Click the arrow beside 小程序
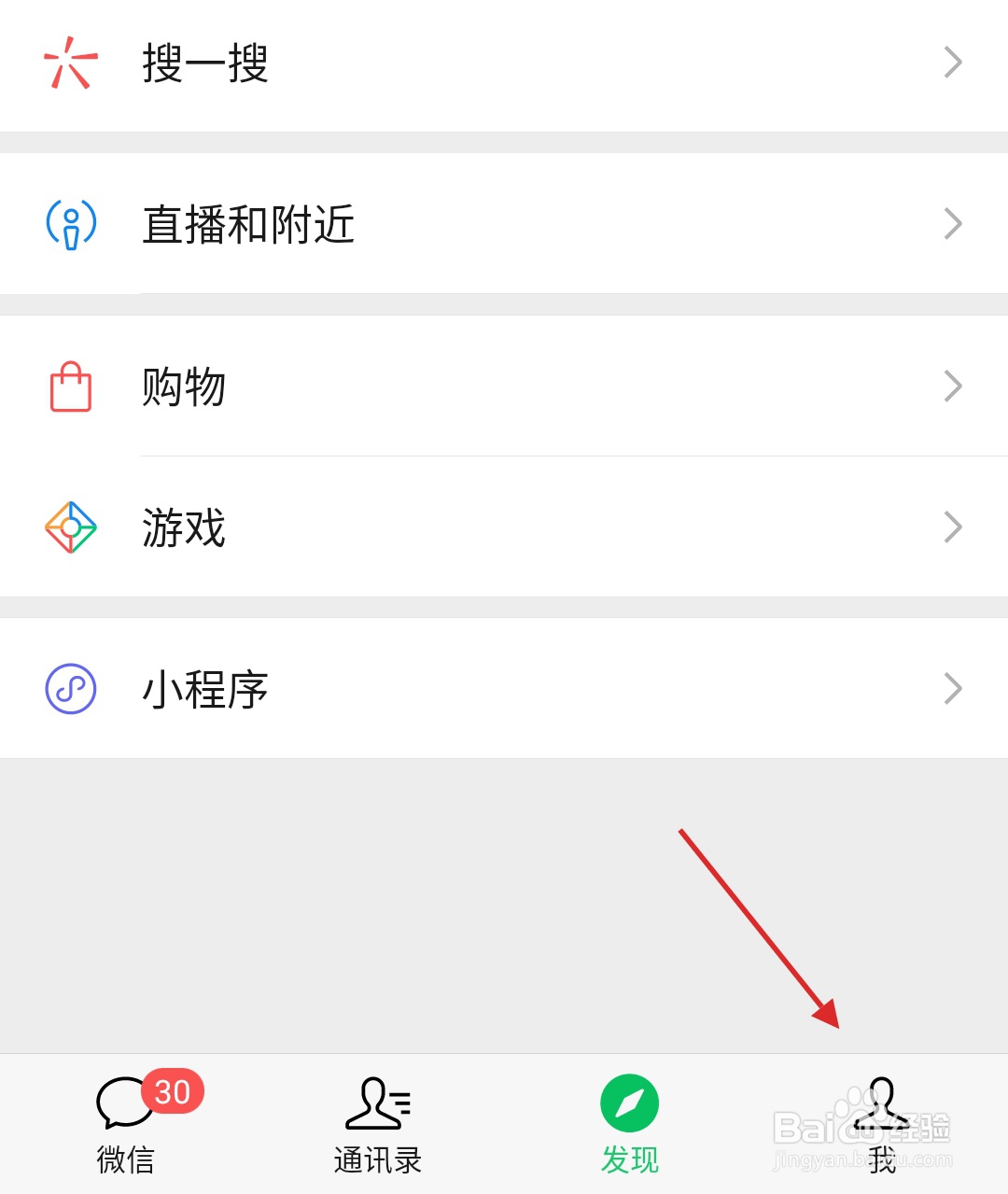Image resolution: width=1008 pixels, height=1194 pixels. [x=953, y=688]
